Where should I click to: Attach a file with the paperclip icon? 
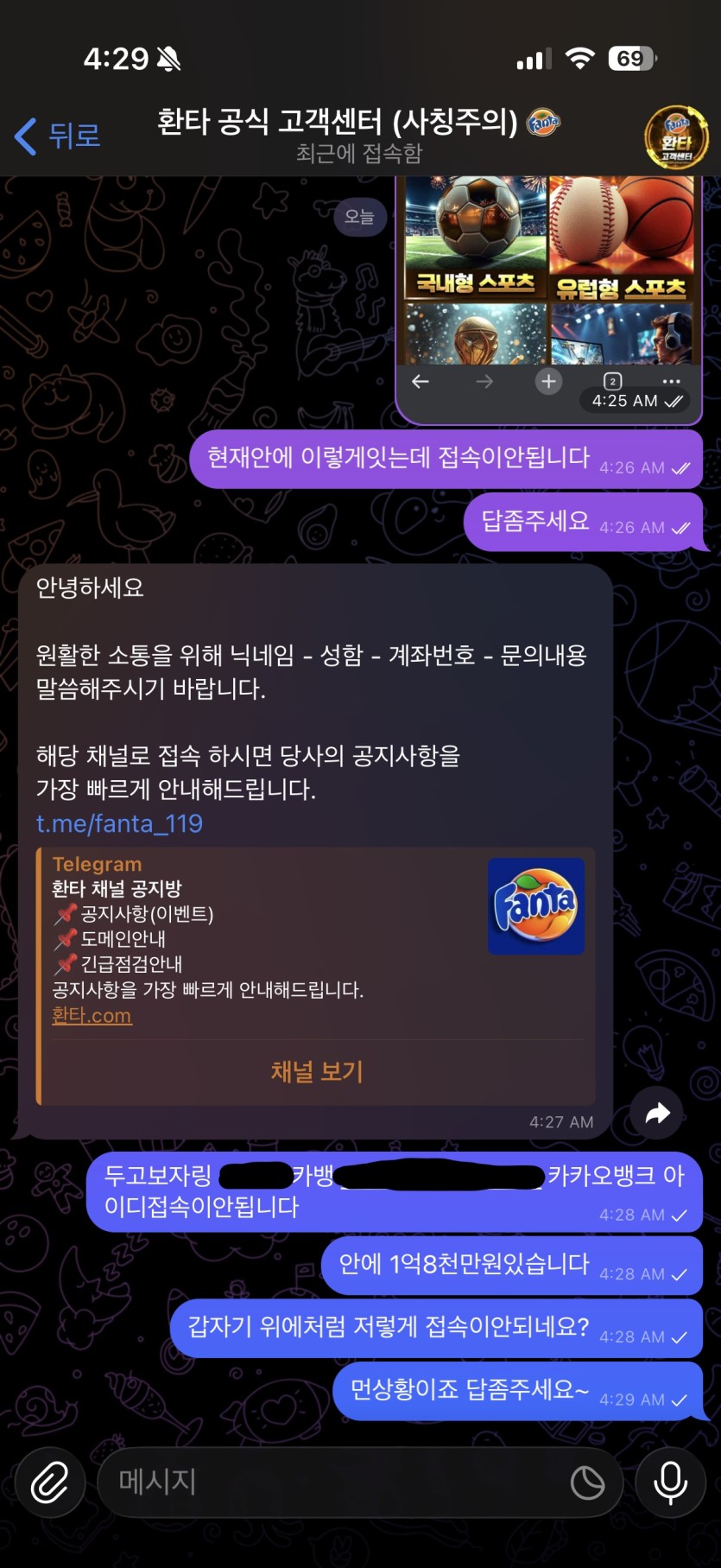49,1482
